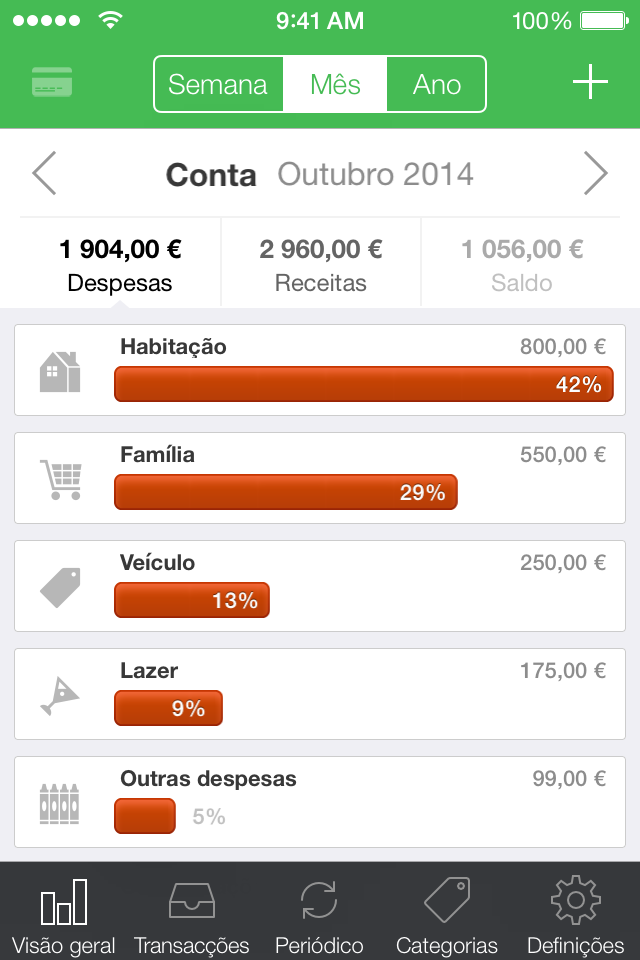
Task: Select the Mês segment
Action: pyautogui.click(x=335, y=84)
